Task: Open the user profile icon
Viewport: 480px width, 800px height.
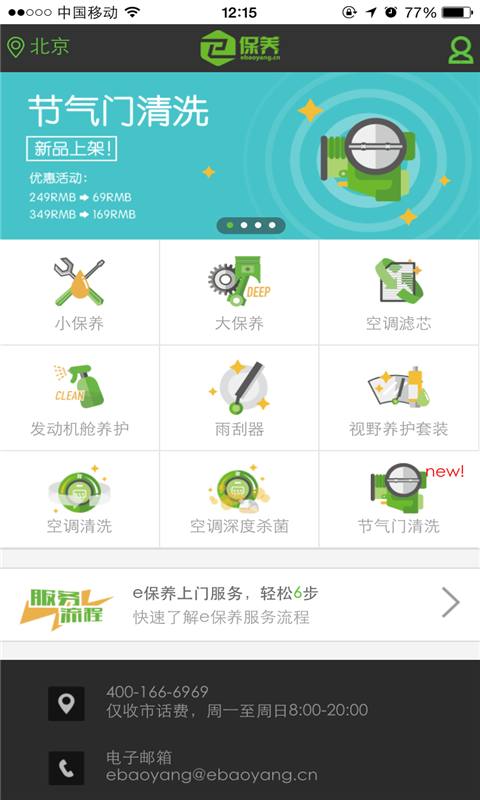Action: point(460,50)
